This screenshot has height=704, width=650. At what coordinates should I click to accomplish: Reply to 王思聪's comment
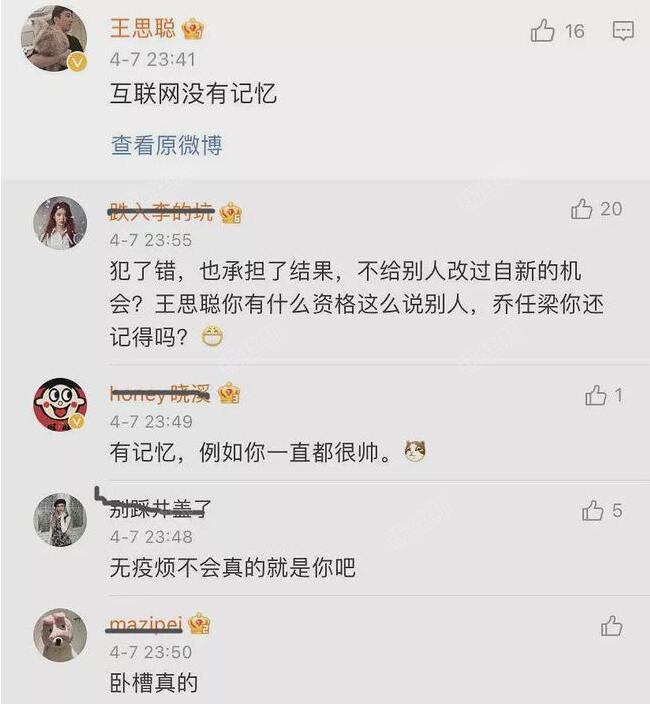(622, 32)
